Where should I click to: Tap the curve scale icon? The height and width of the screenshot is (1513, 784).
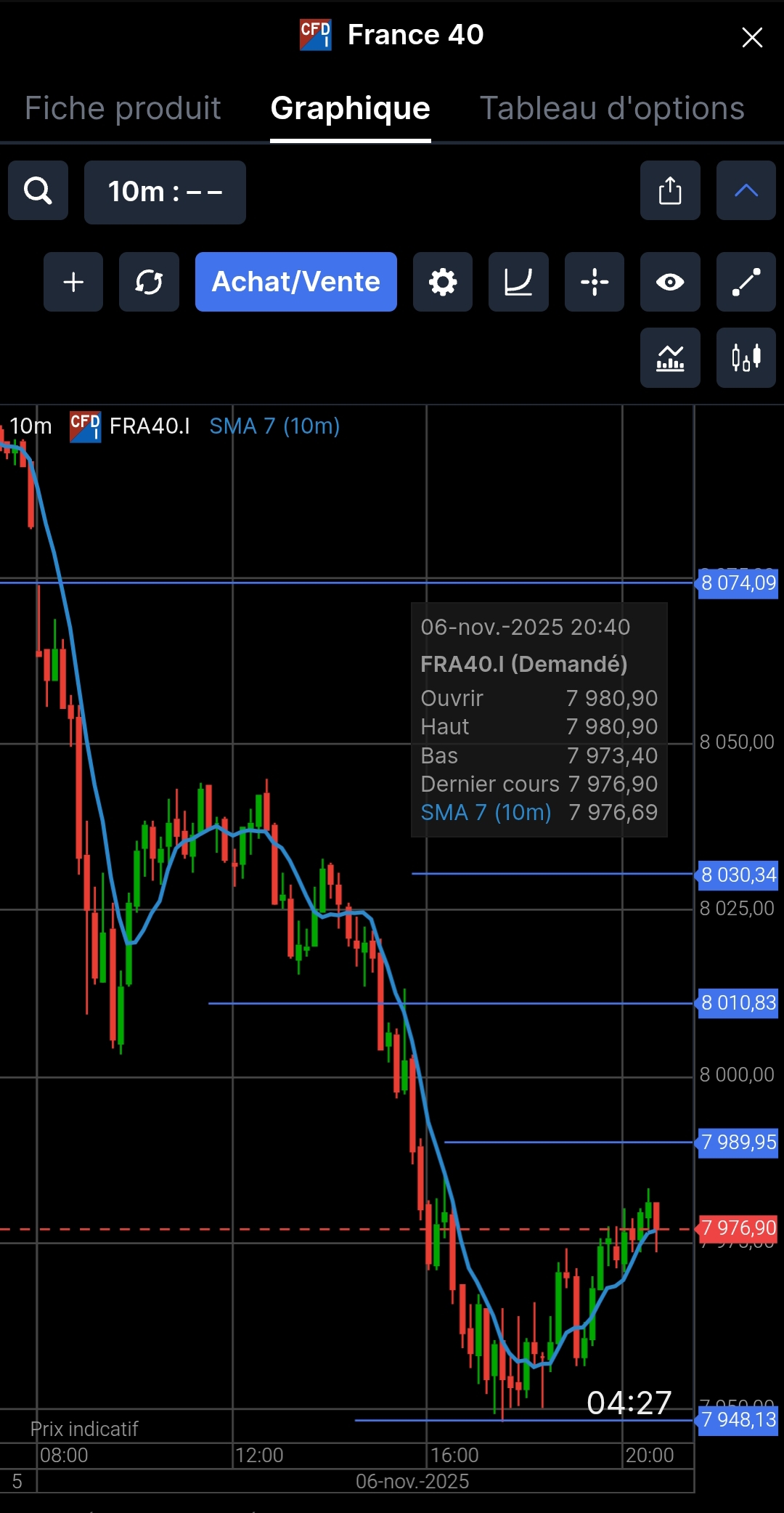click(518, 282)
